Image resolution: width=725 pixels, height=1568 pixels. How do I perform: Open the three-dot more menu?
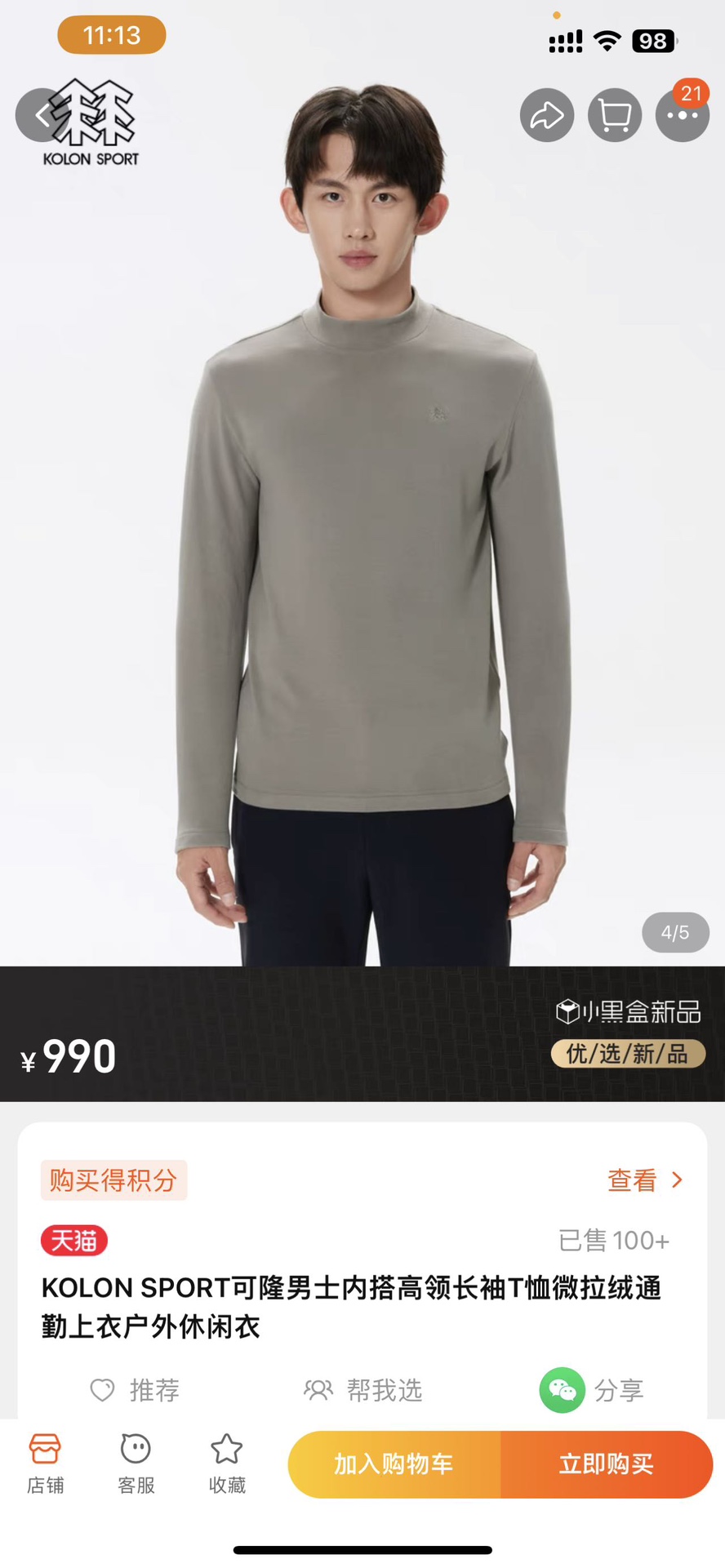click(x=682, y=115)
